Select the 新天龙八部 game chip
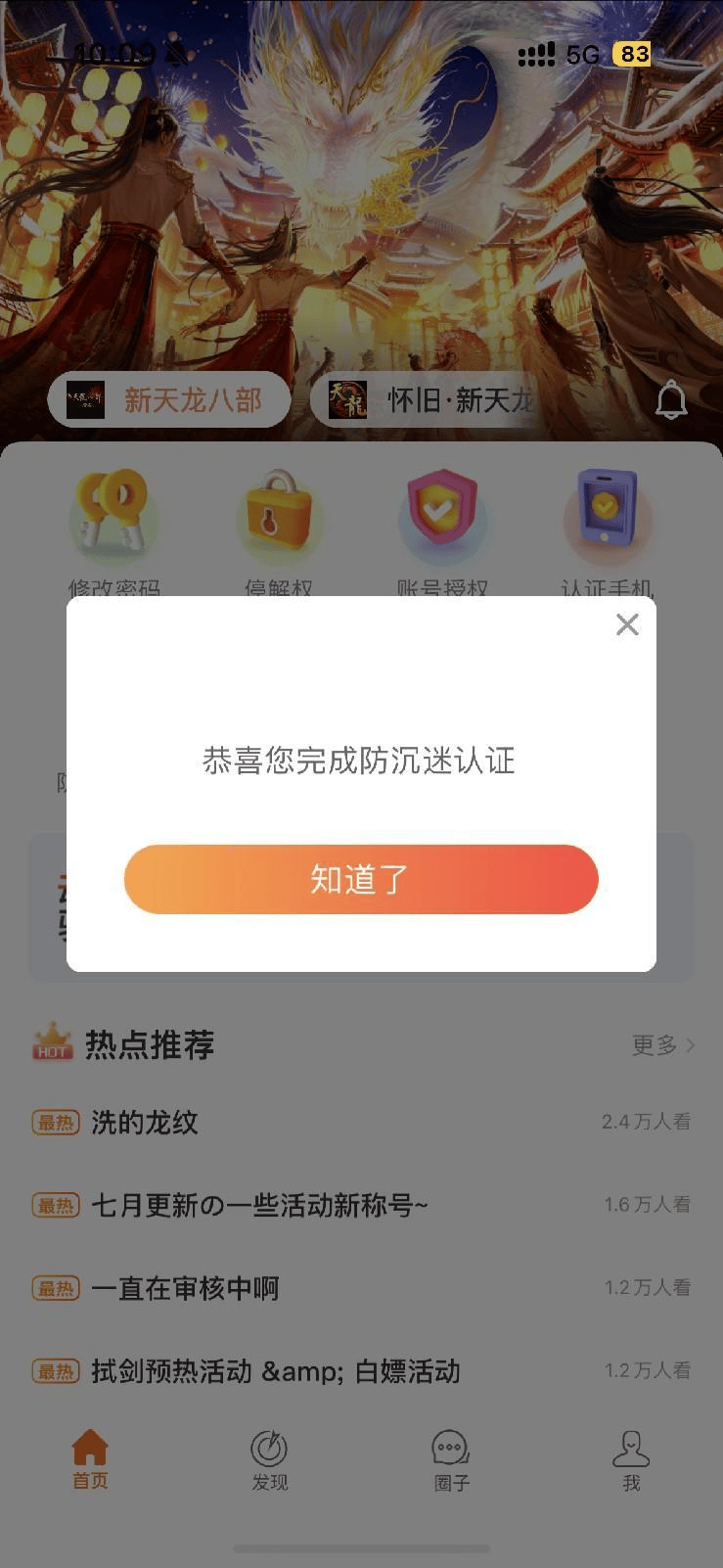Screen dimensions: 723x1568 (168, 400)
